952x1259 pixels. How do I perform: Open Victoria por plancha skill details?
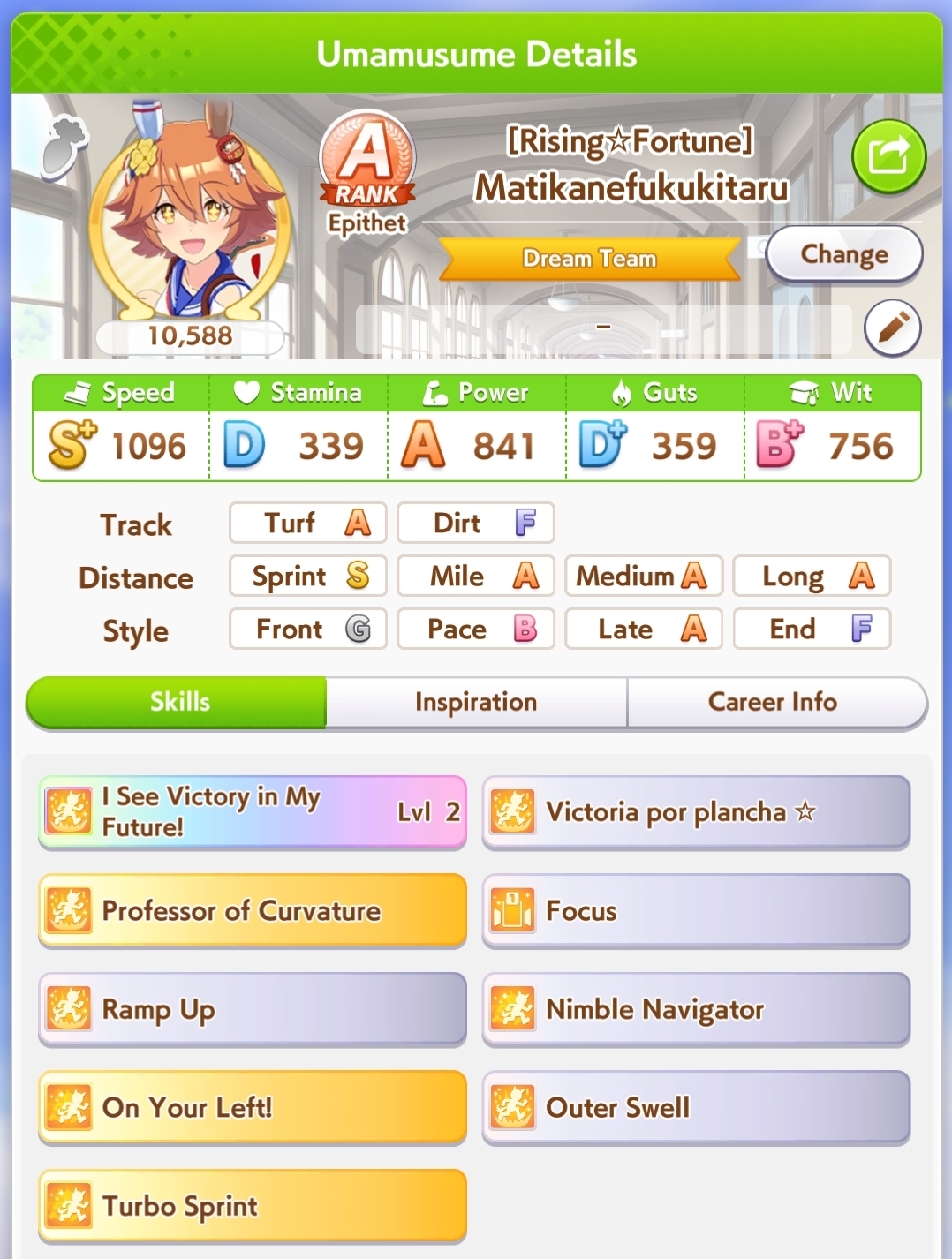pyautogui.click(x=696, y=811)
